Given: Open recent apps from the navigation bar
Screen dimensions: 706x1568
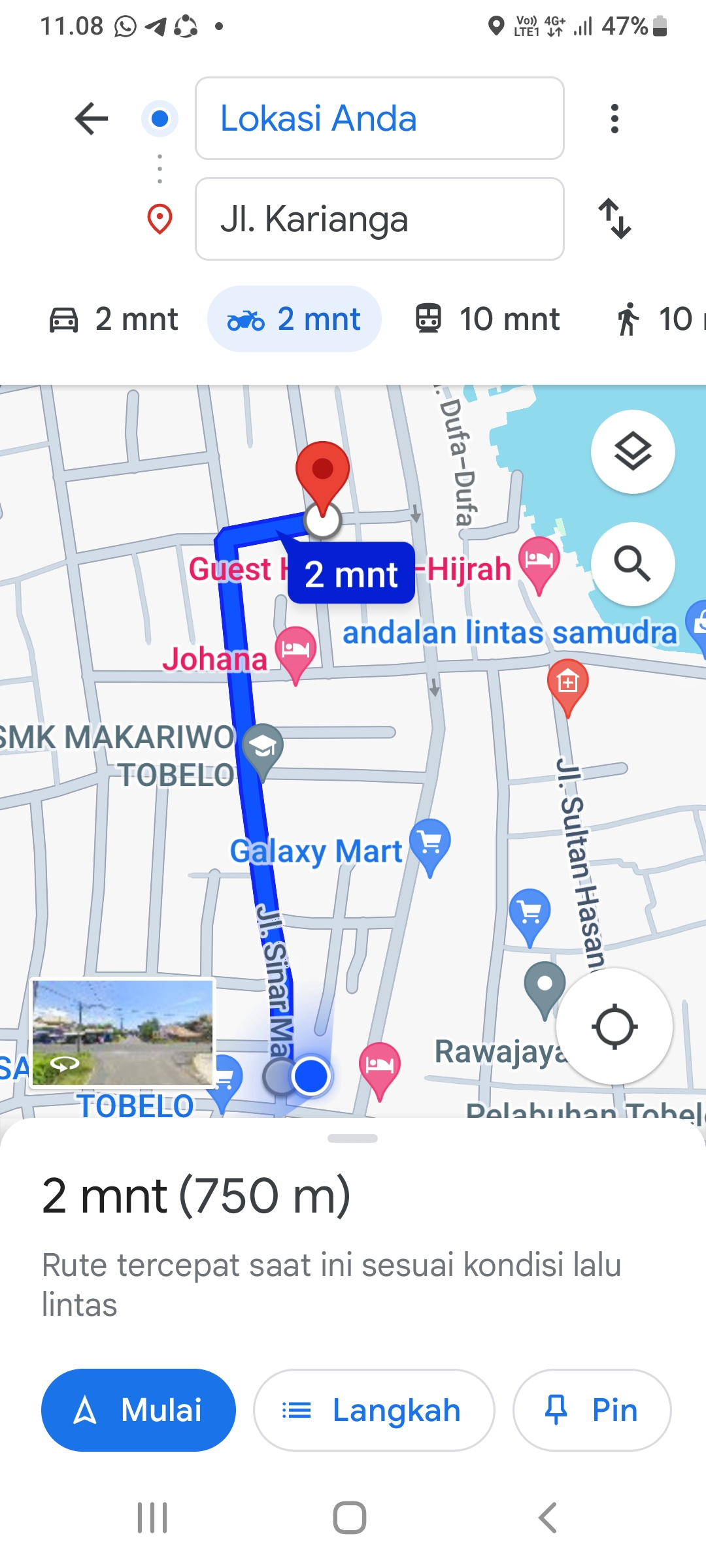Looking at the screenshot, I should point(152,1517).
